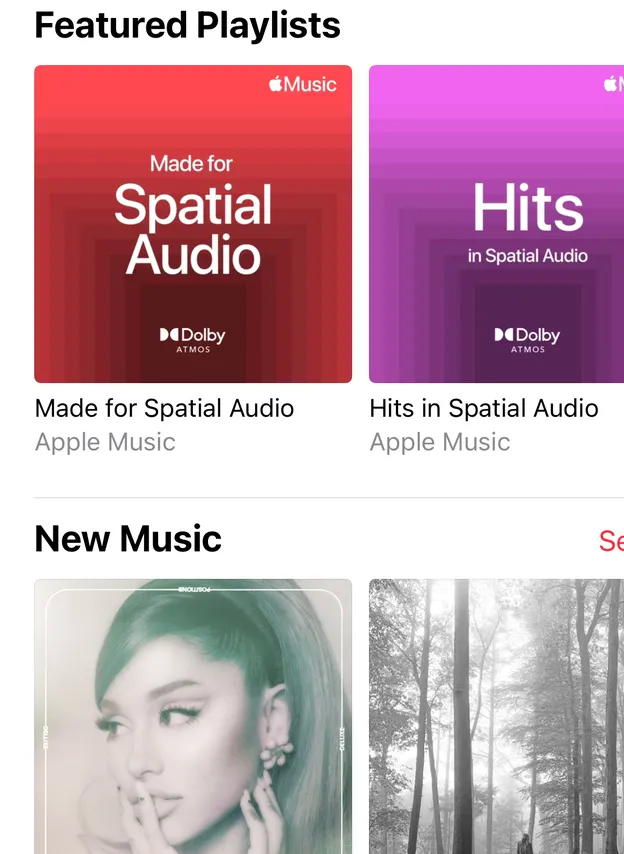Open the foggy forest album cover
Image resolution: width=624 pixels, height=854 pixels.
497,715
